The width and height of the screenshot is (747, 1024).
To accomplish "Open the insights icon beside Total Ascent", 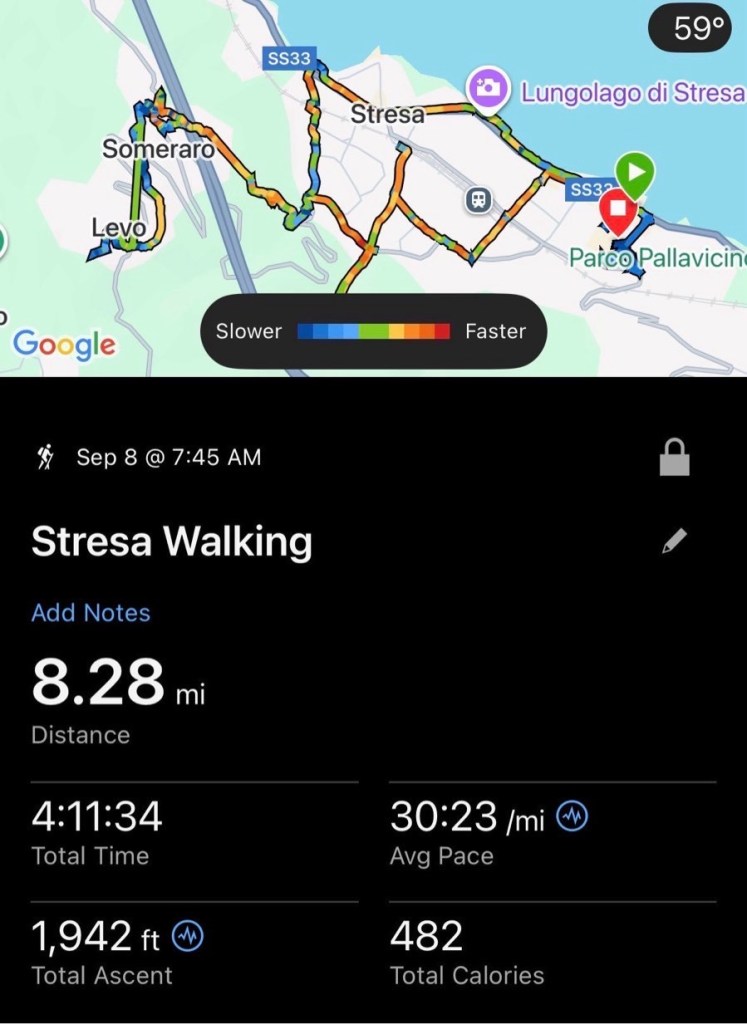I will [x=188, y=937].
